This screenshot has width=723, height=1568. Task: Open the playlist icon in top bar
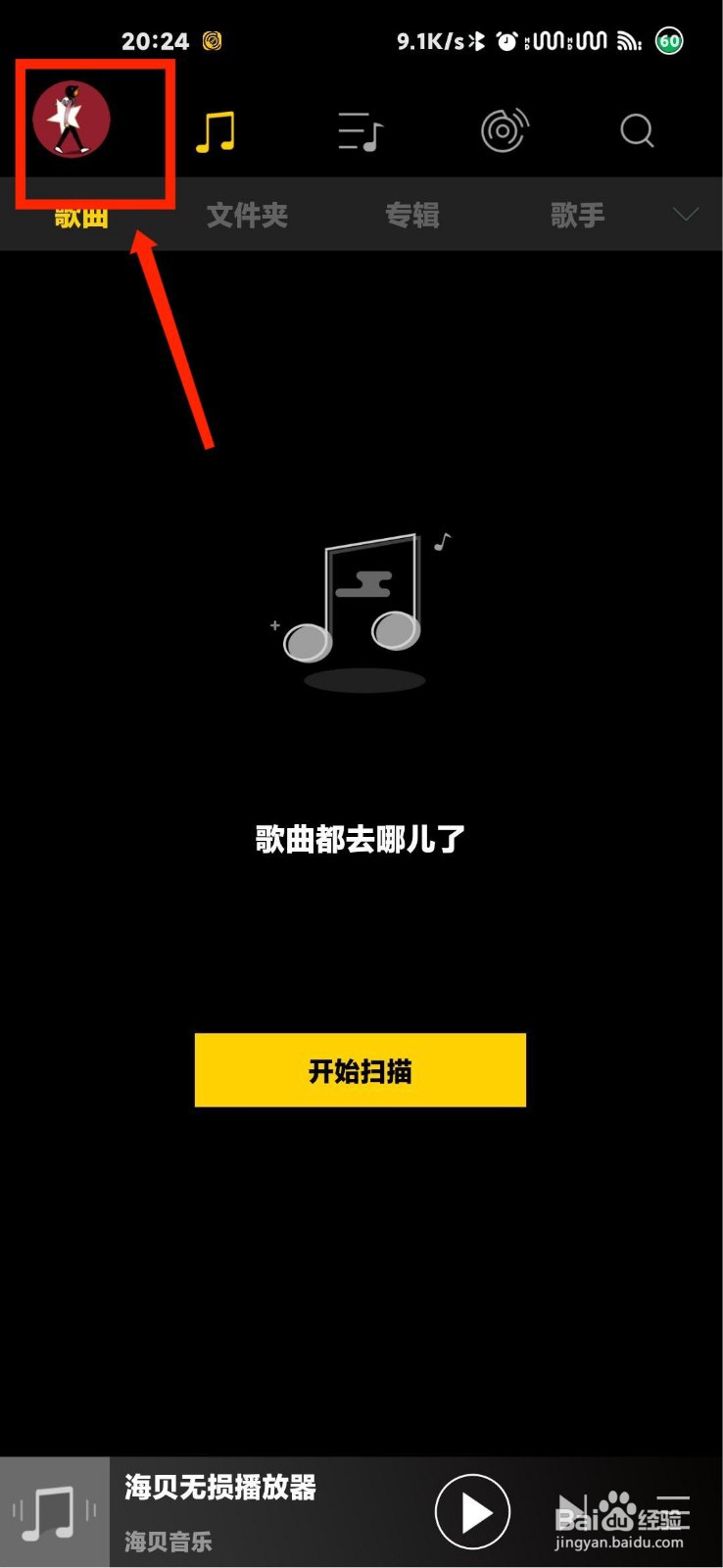(x=358, y=129)
